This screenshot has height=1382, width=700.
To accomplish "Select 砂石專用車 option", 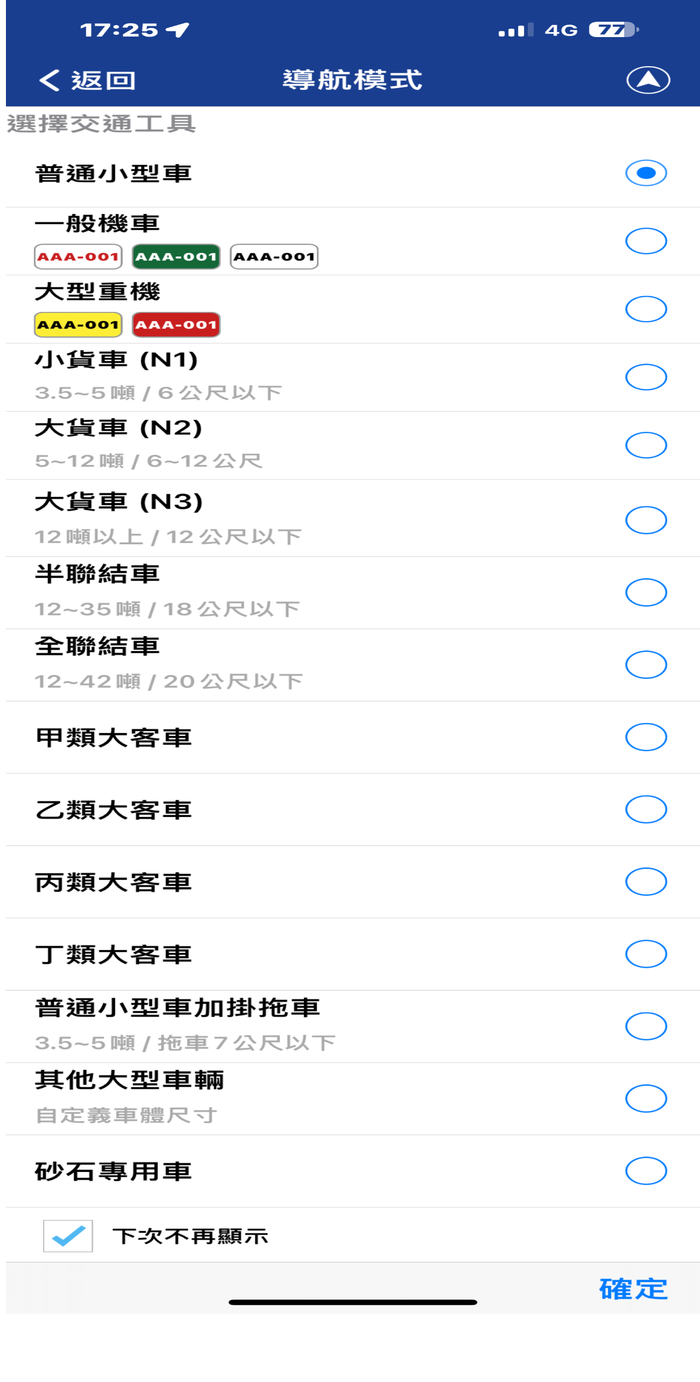I will click(646, 1171).
